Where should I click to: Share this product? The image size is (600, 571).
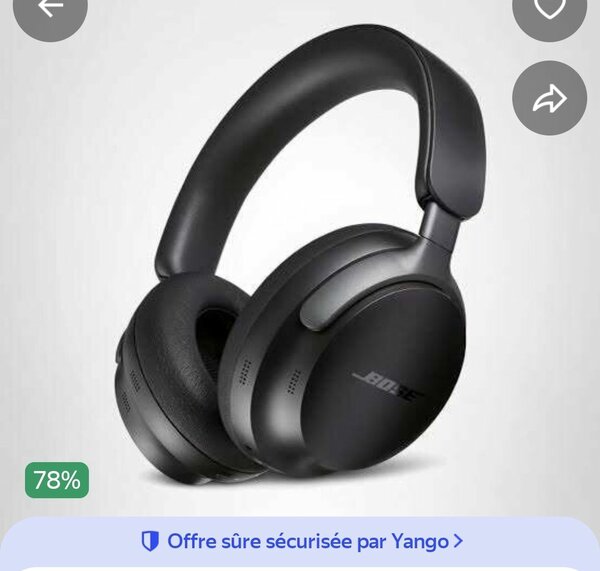coord(549,98)
